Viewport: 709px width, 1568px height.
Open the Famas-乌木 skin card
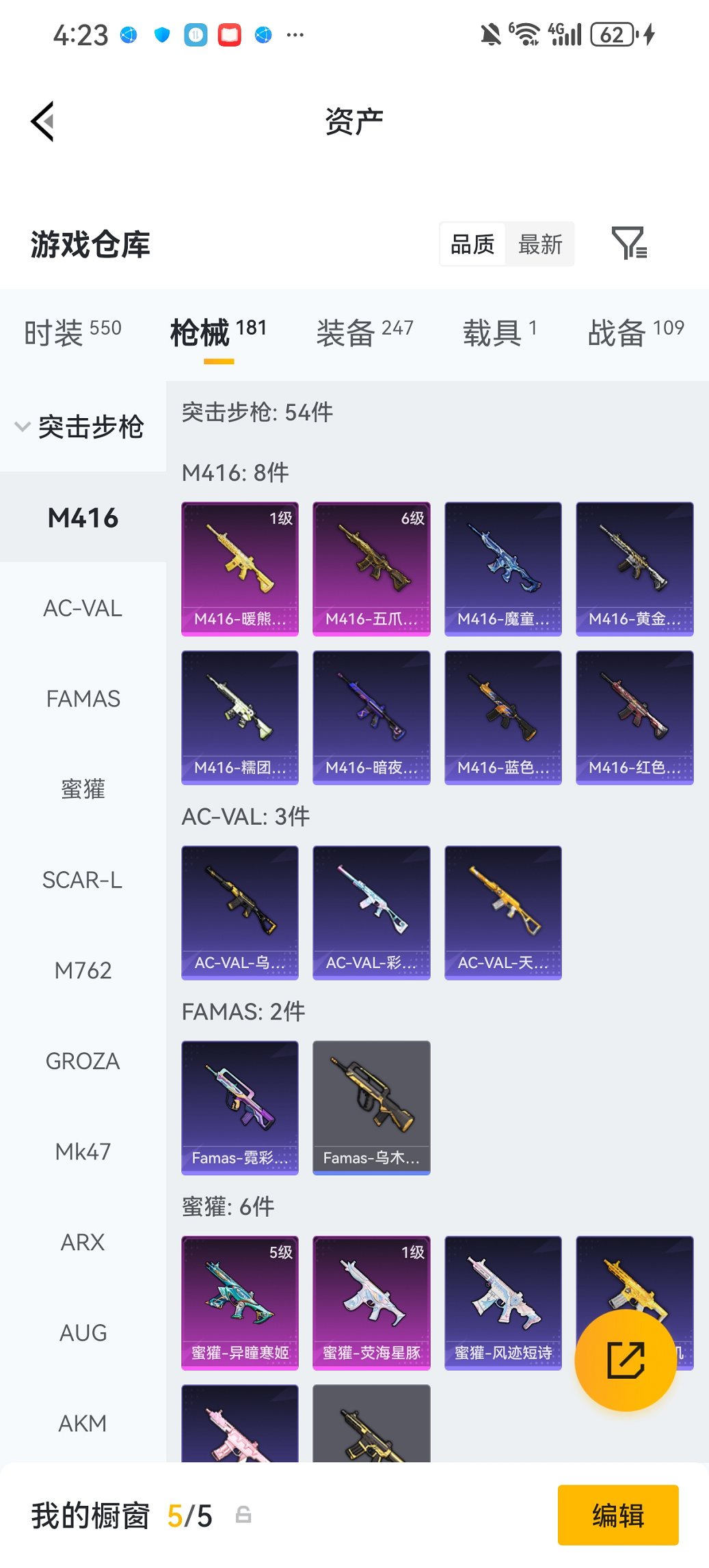[x=371, y=1107]
